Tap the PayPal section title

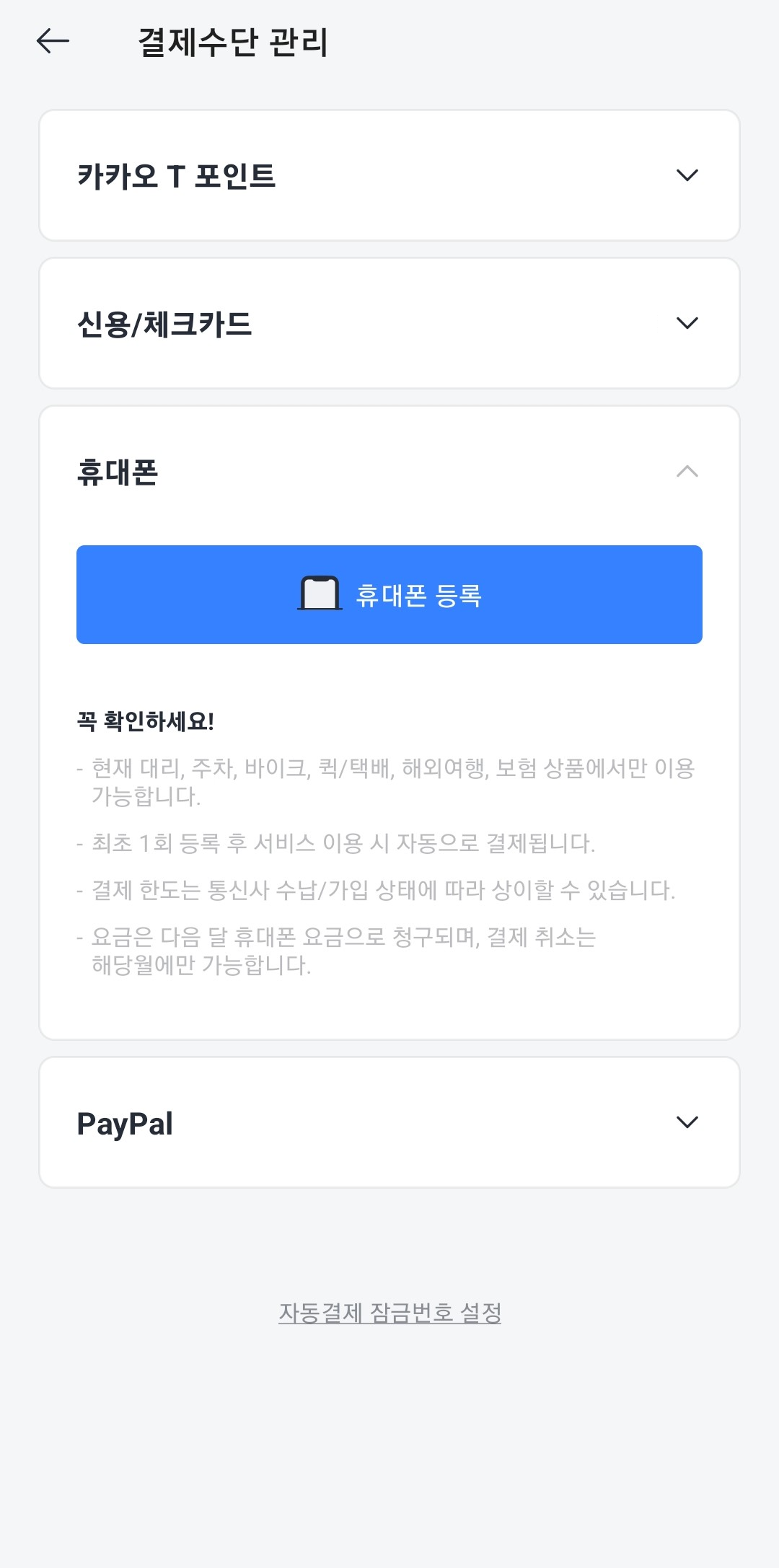tap(124, 1122)
